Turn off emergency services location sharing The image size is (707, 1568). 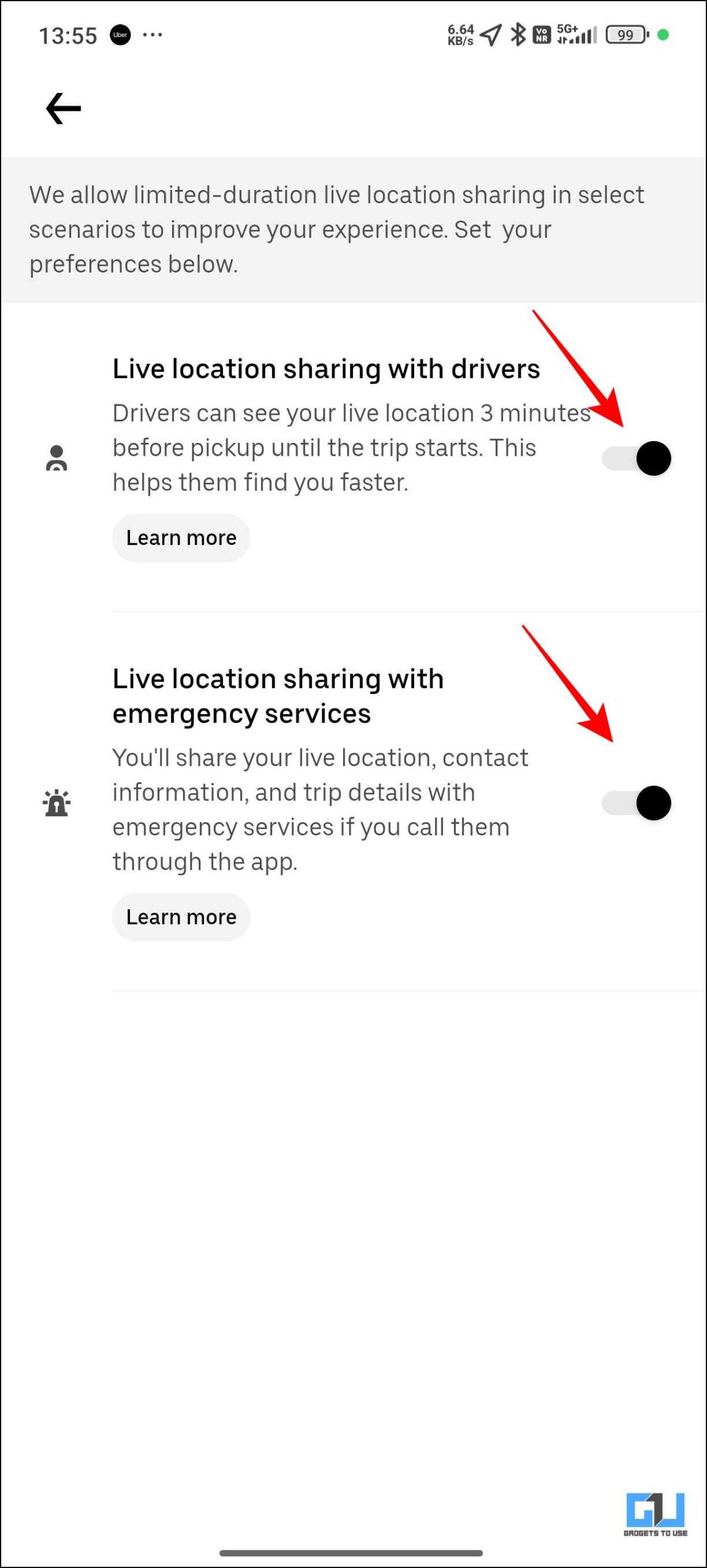[637, 803]
